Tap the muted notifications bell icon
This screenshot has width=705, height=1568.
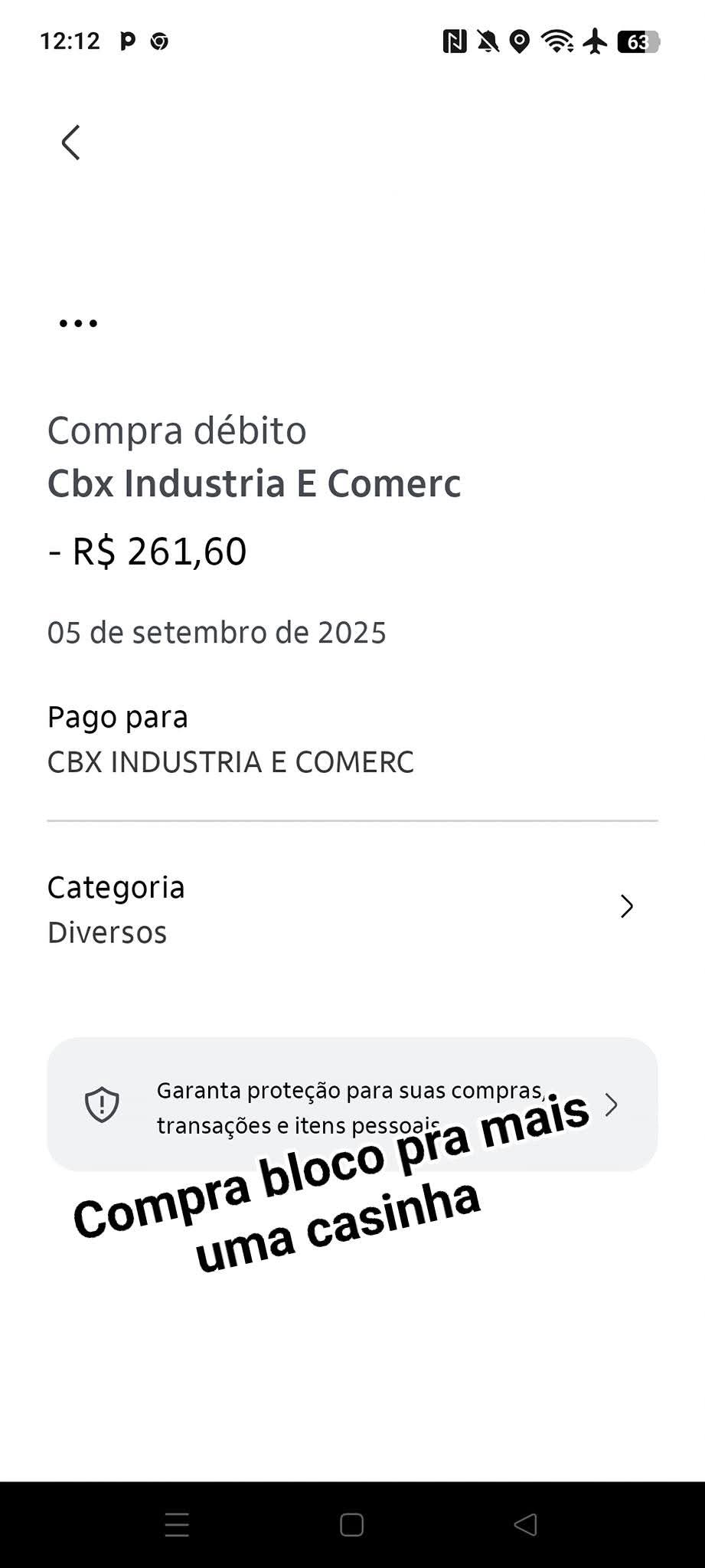[487, 42]
